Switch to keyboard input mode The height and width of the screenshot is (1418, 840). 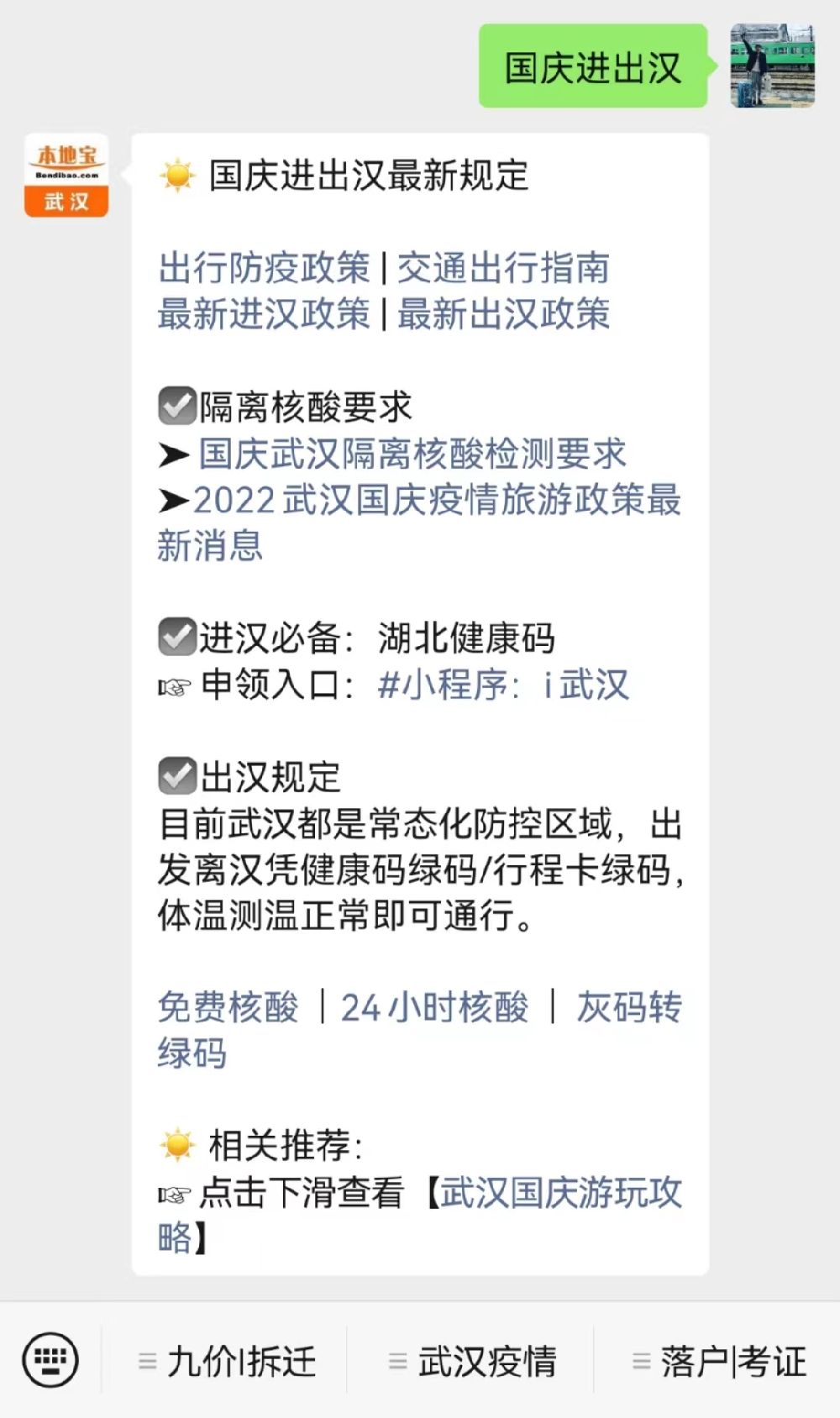(50, 1360)
